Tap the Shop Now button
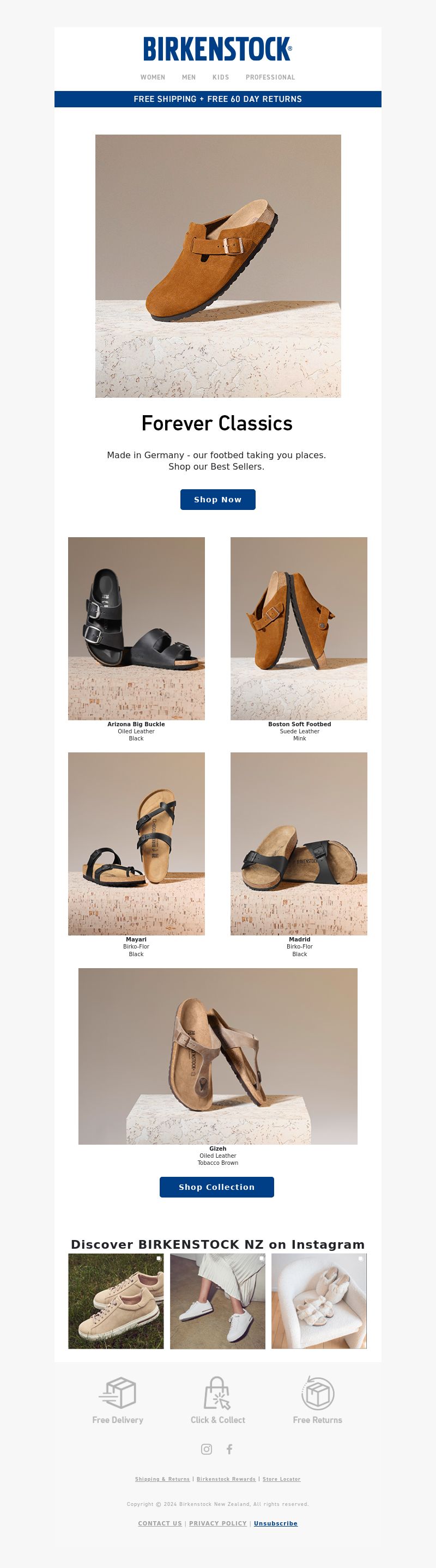The image size is (436, 1568). pyautogui.click(x=217, y=499)
